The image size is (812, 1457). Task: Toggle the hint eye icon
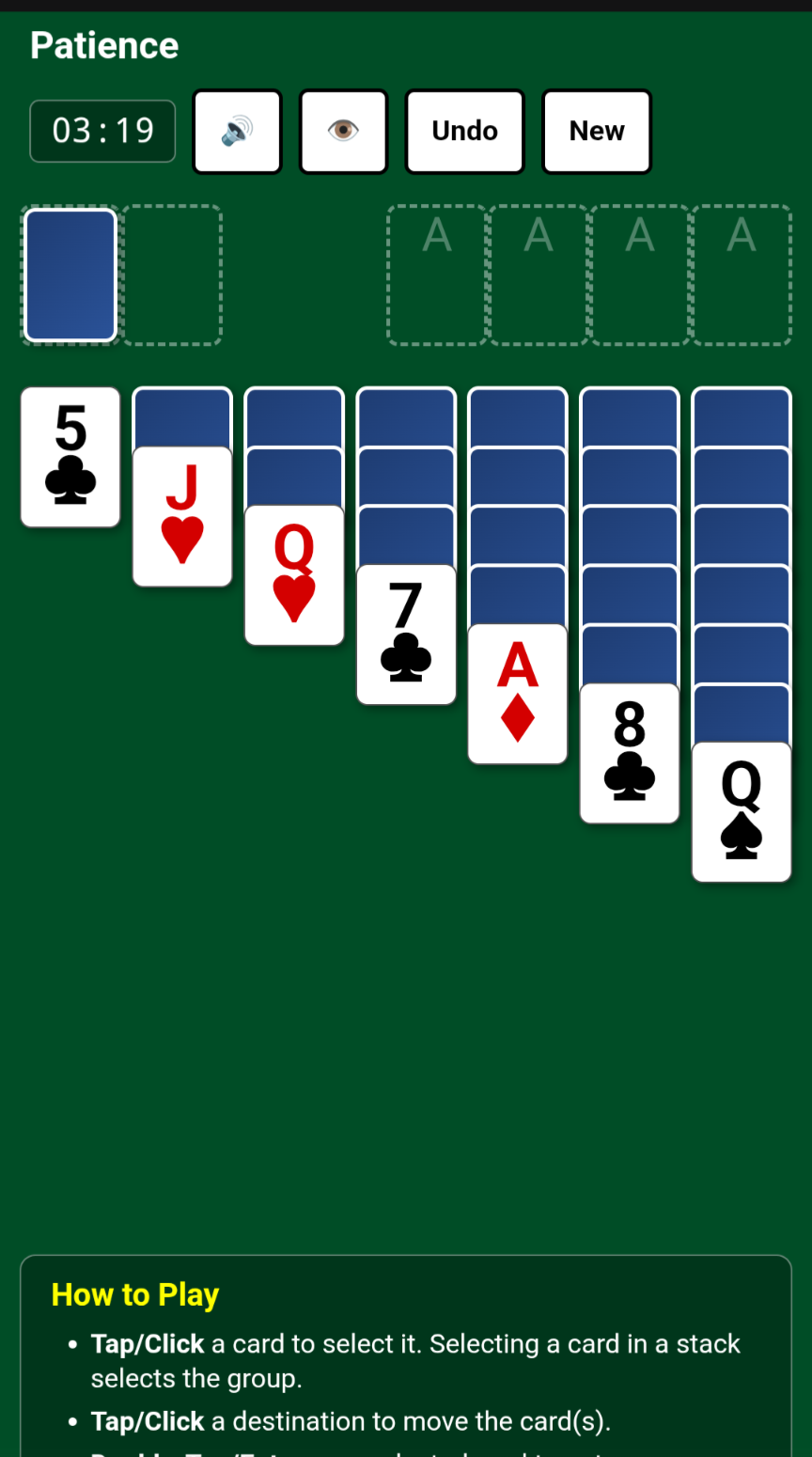point(343,131)
